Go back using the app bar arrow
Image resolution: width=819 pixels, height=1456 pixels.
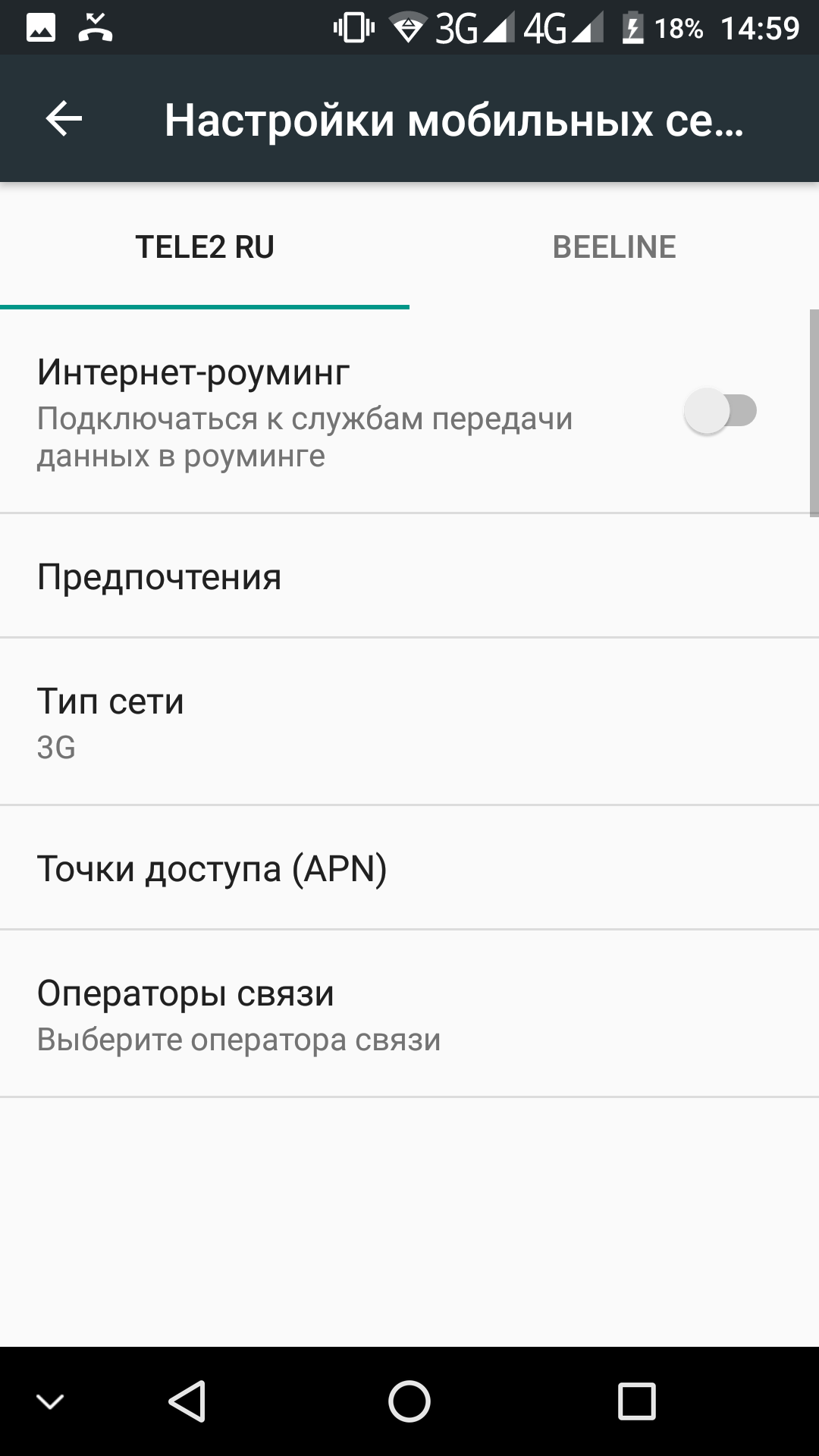pyautogui.click(x=64, y=119)
